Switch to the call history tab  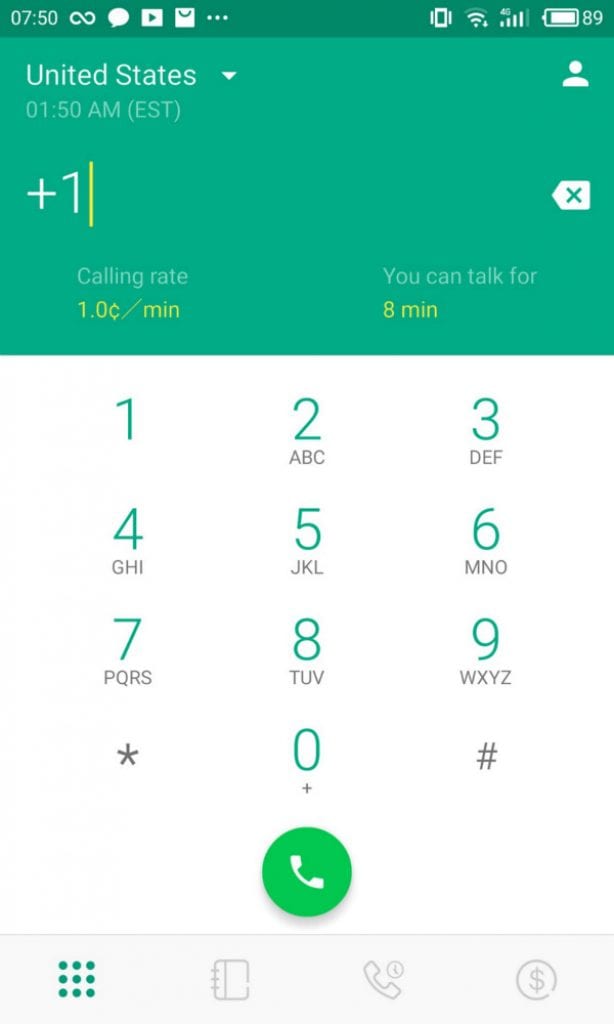[x=383, y=979]
